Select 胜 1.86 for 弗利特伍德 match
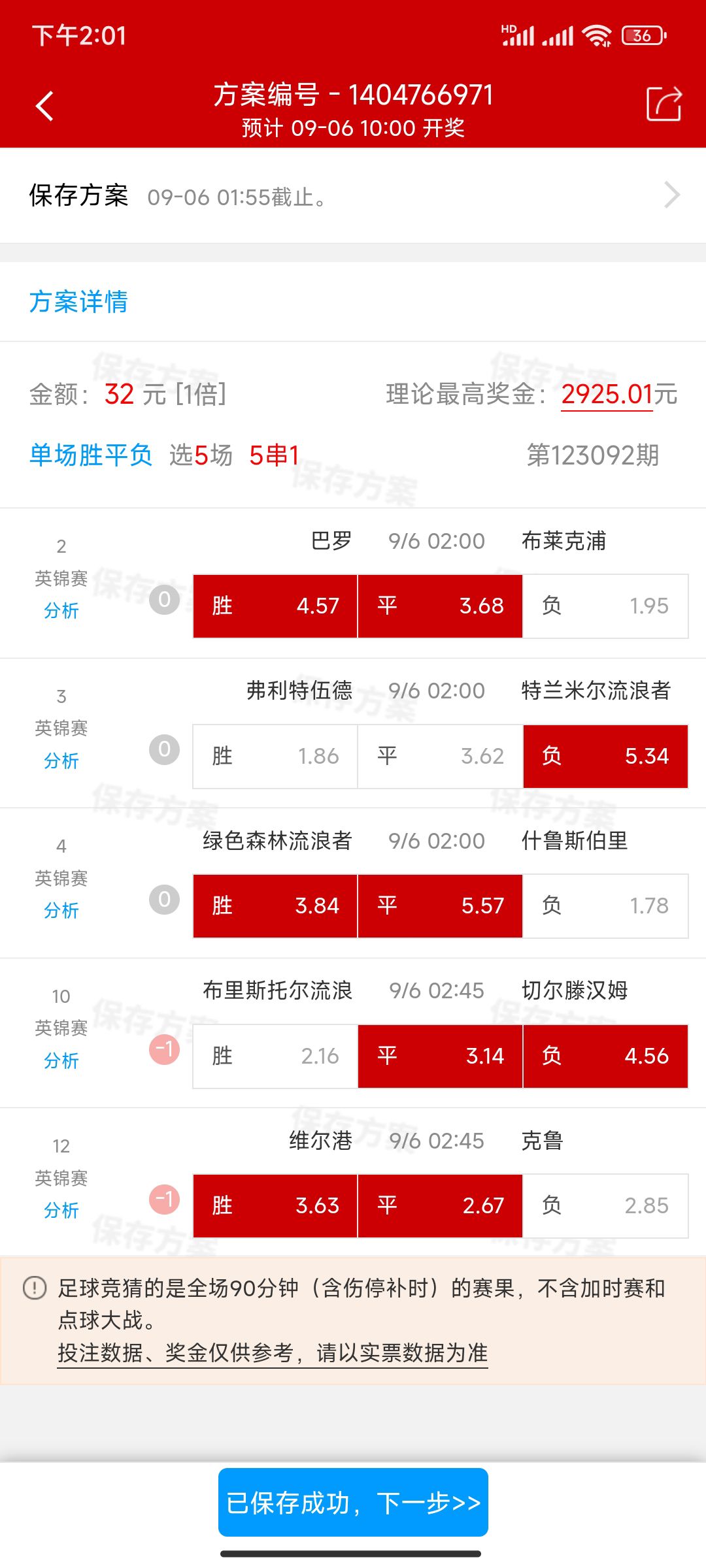Screen dimensions: 706x1568 point(275,757)
